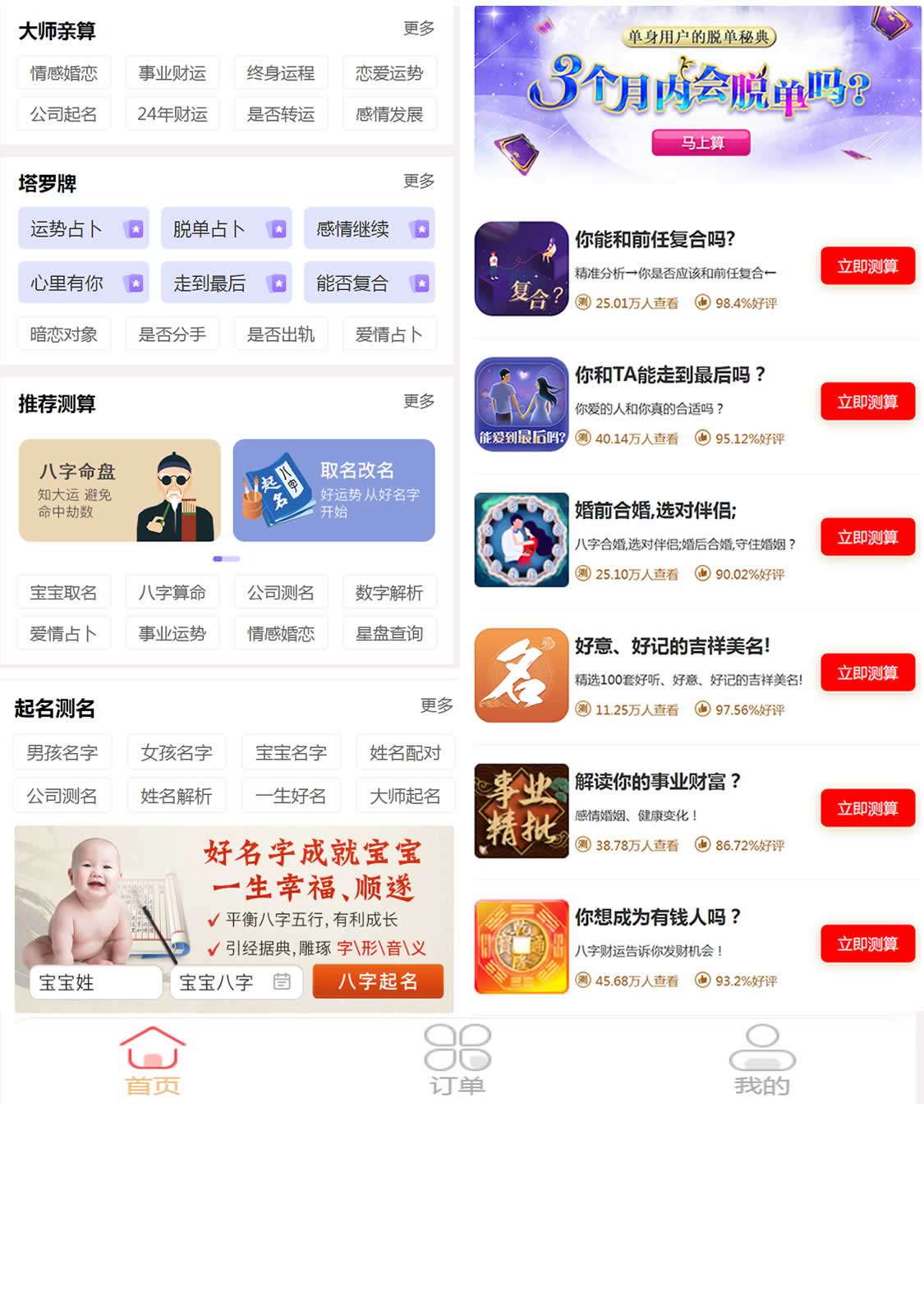The height and width of the screenshot is (1314, 924).
Task: Switch to the 订单 tab
Action: tap(457, 1059)
